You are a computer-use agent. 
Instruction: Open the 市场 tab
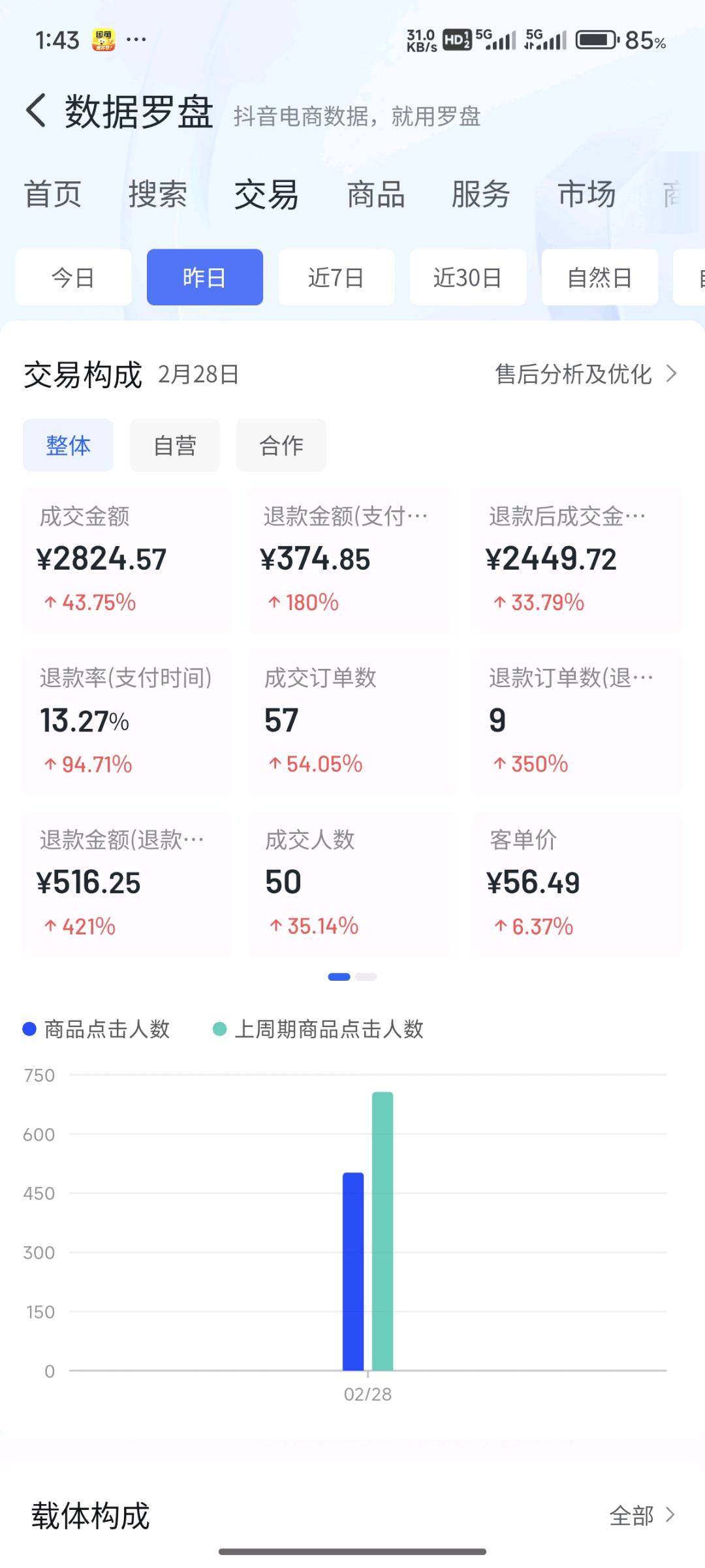pos(586,195)
